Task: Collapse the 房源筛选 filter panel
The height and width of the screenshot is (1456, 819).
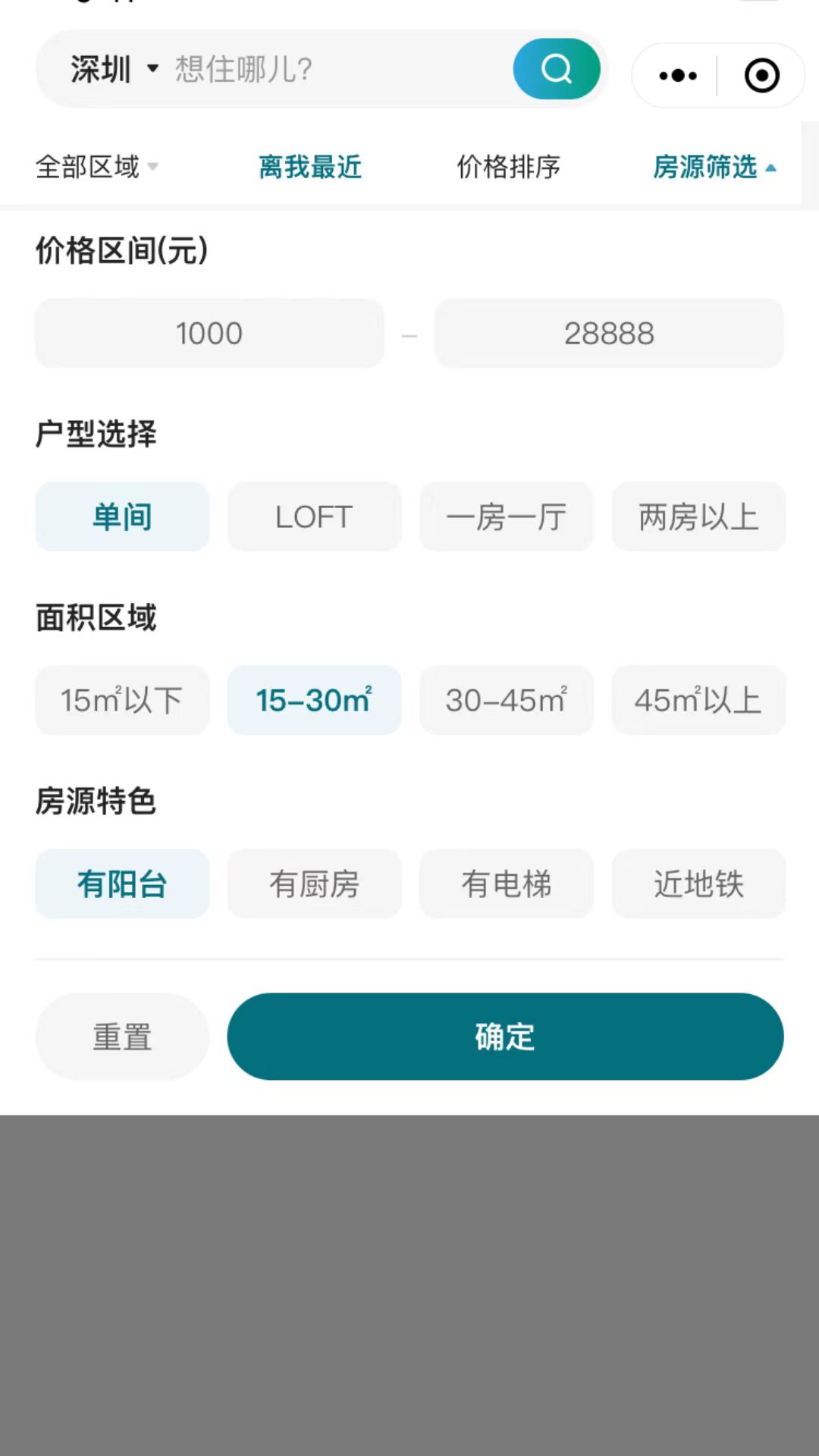Action: tap(714, 167)
